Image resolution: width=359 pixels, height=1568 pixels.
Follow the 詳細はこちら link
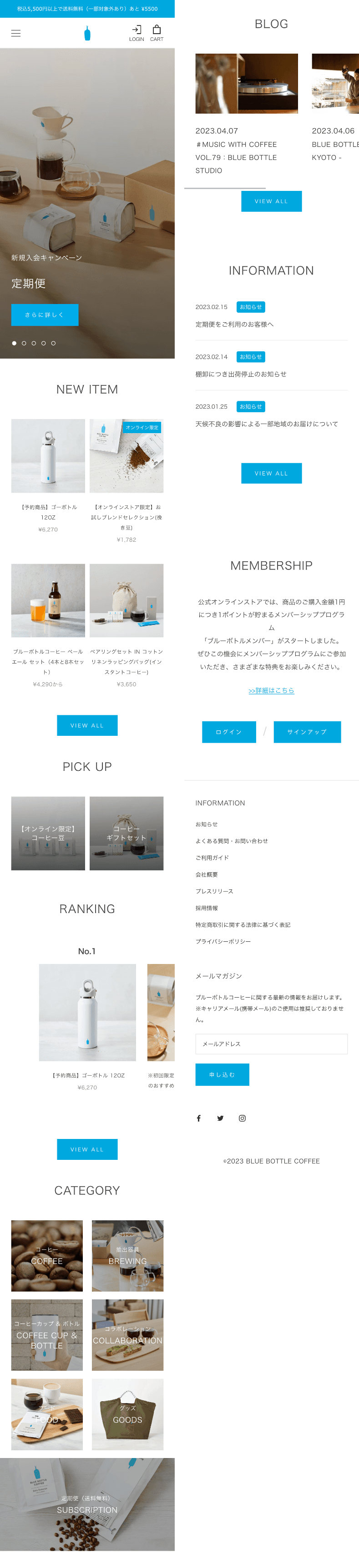pos(271,690)
